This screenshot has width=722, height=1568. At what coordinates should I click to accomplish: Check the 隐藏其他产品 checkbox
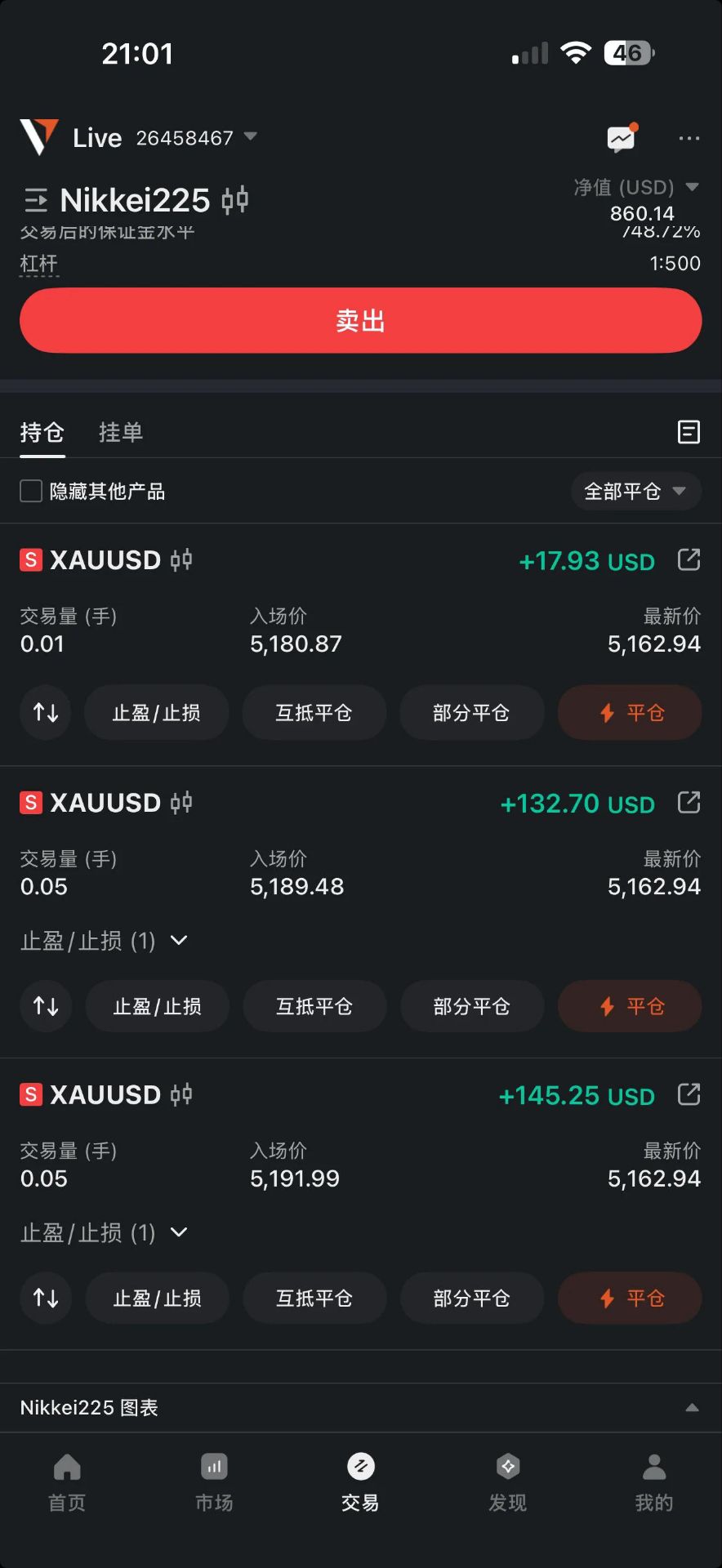click(31, 491)
